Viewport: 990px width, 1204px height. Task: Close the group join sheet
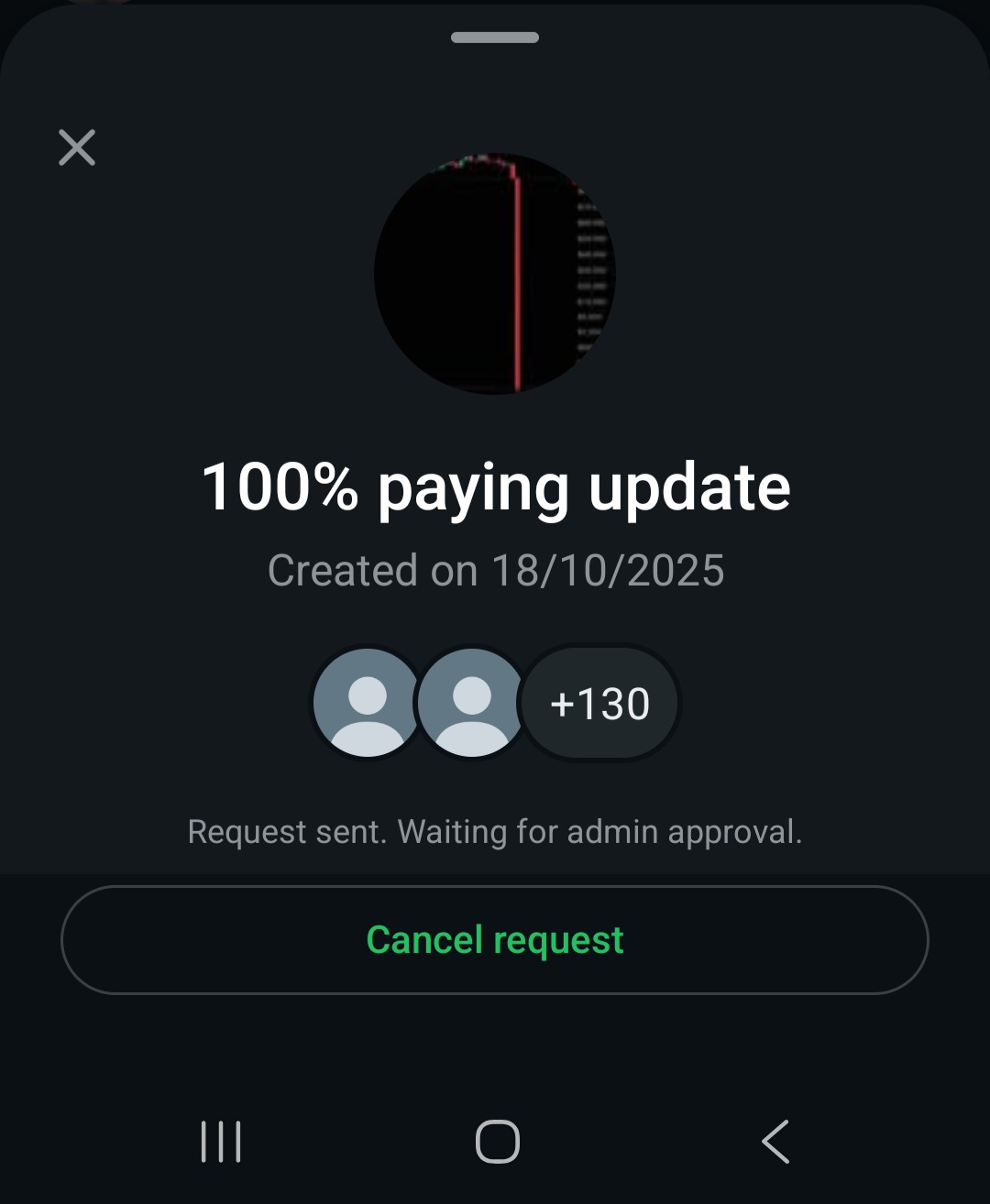click(77, 148)
